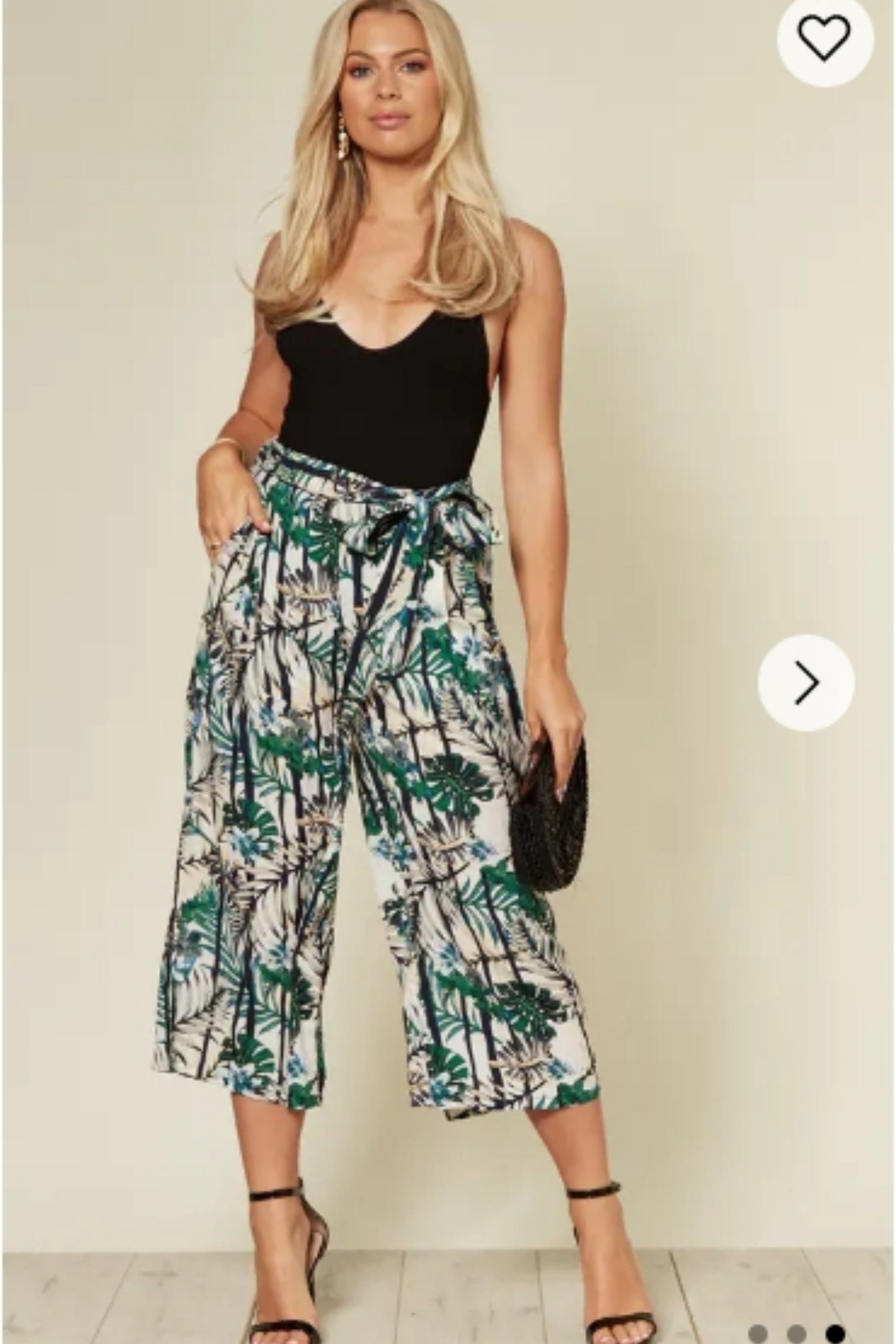Click the middle grey carousel indicator
Viewport: 896px width, 1344px height.
pos(798,1334)
